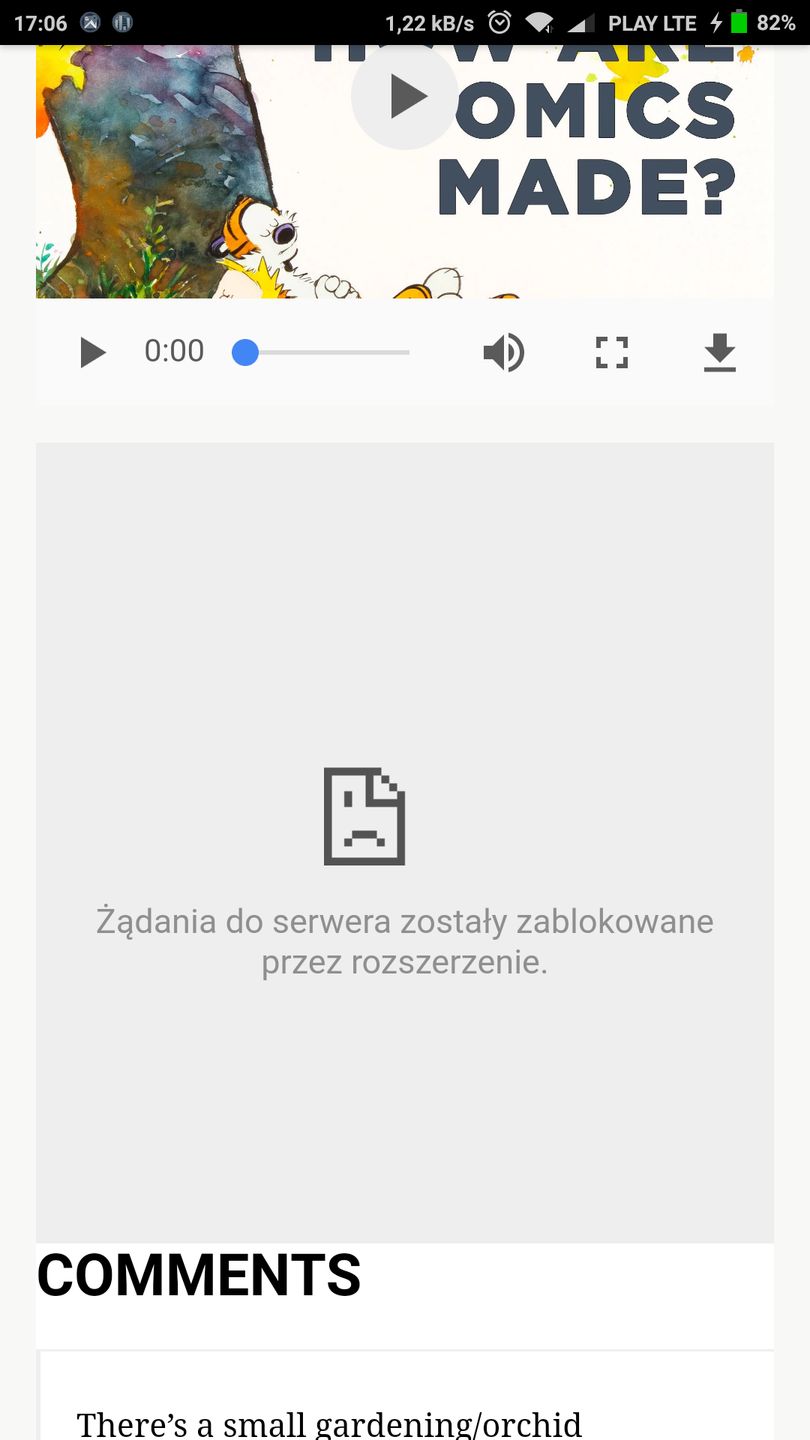810x1440 pixels.
Task: Click the broken document icon
Action: pos(364,816)
